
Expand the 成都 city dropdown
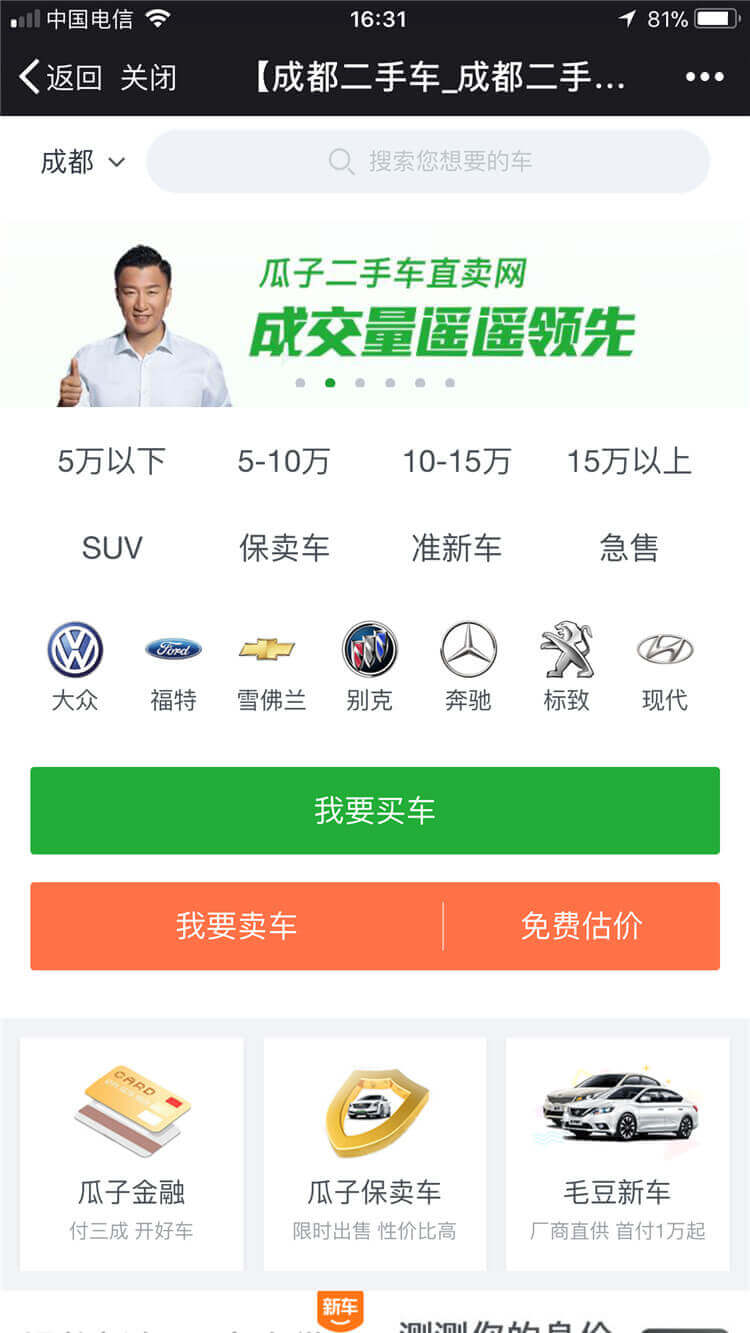[83, 161]
